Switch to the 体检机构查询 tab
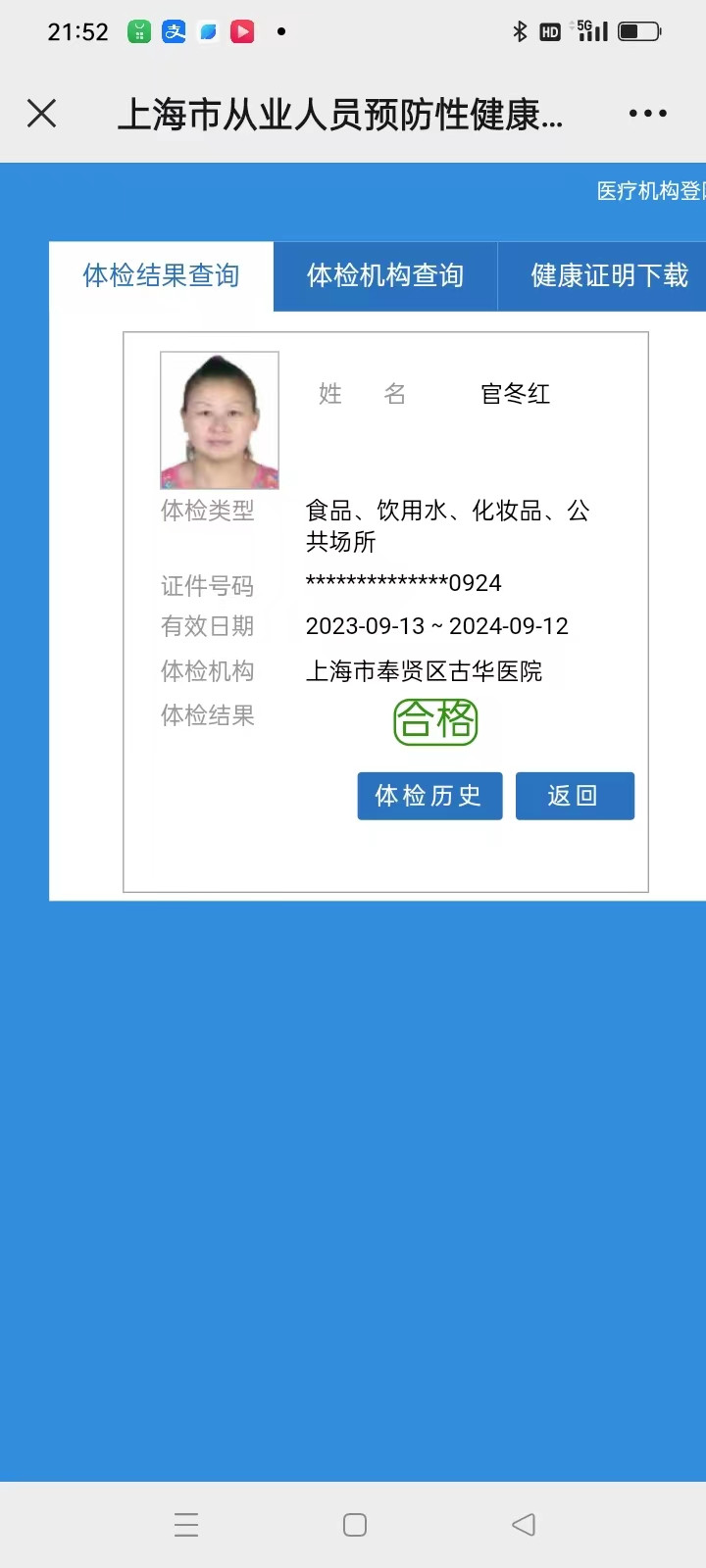The image size is (706, 1568). 385,275
